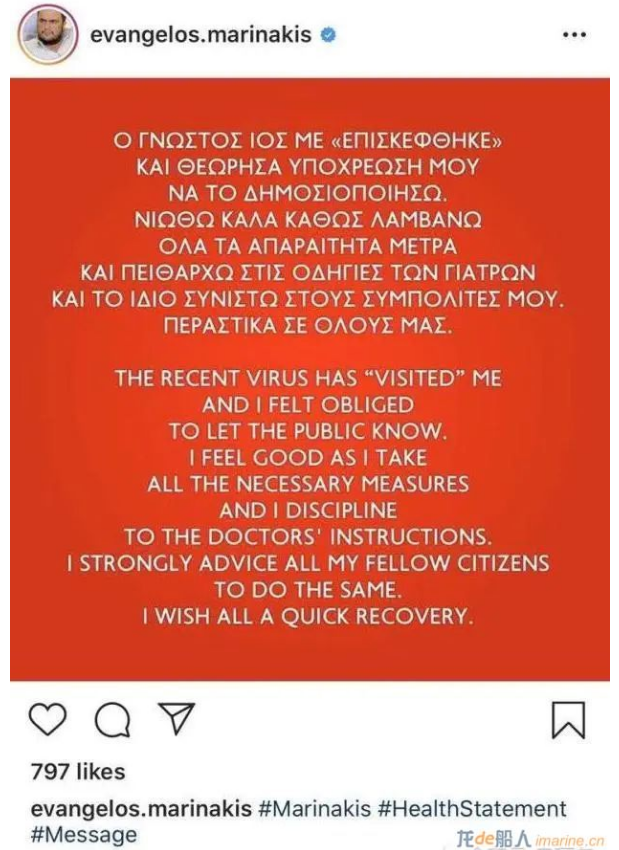View the 797 likes list
The width and height of the screenshot is (619, 850).
coord(78,771)
